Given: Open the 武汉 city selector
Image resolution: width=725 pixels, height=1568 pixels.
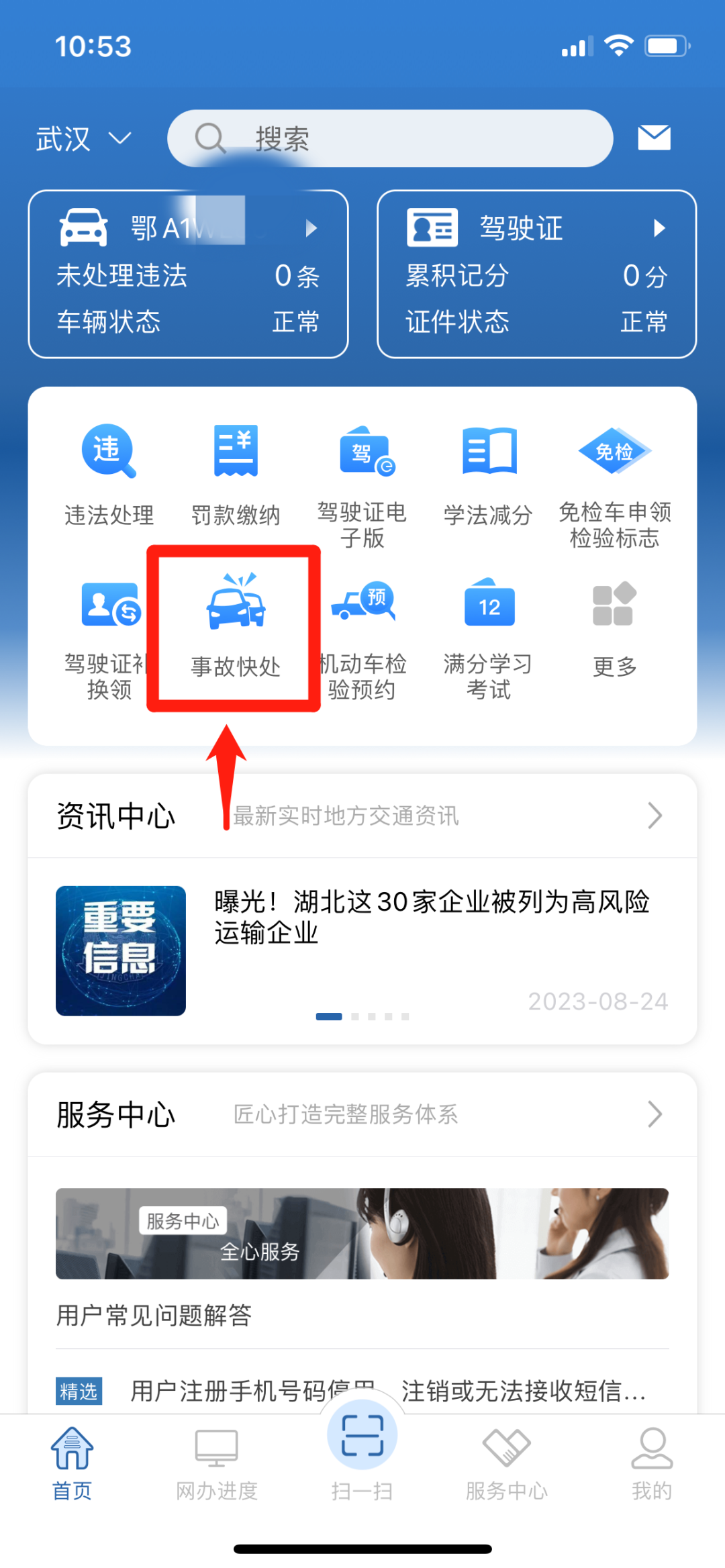Looking at the screenshot, I should 83,140.
